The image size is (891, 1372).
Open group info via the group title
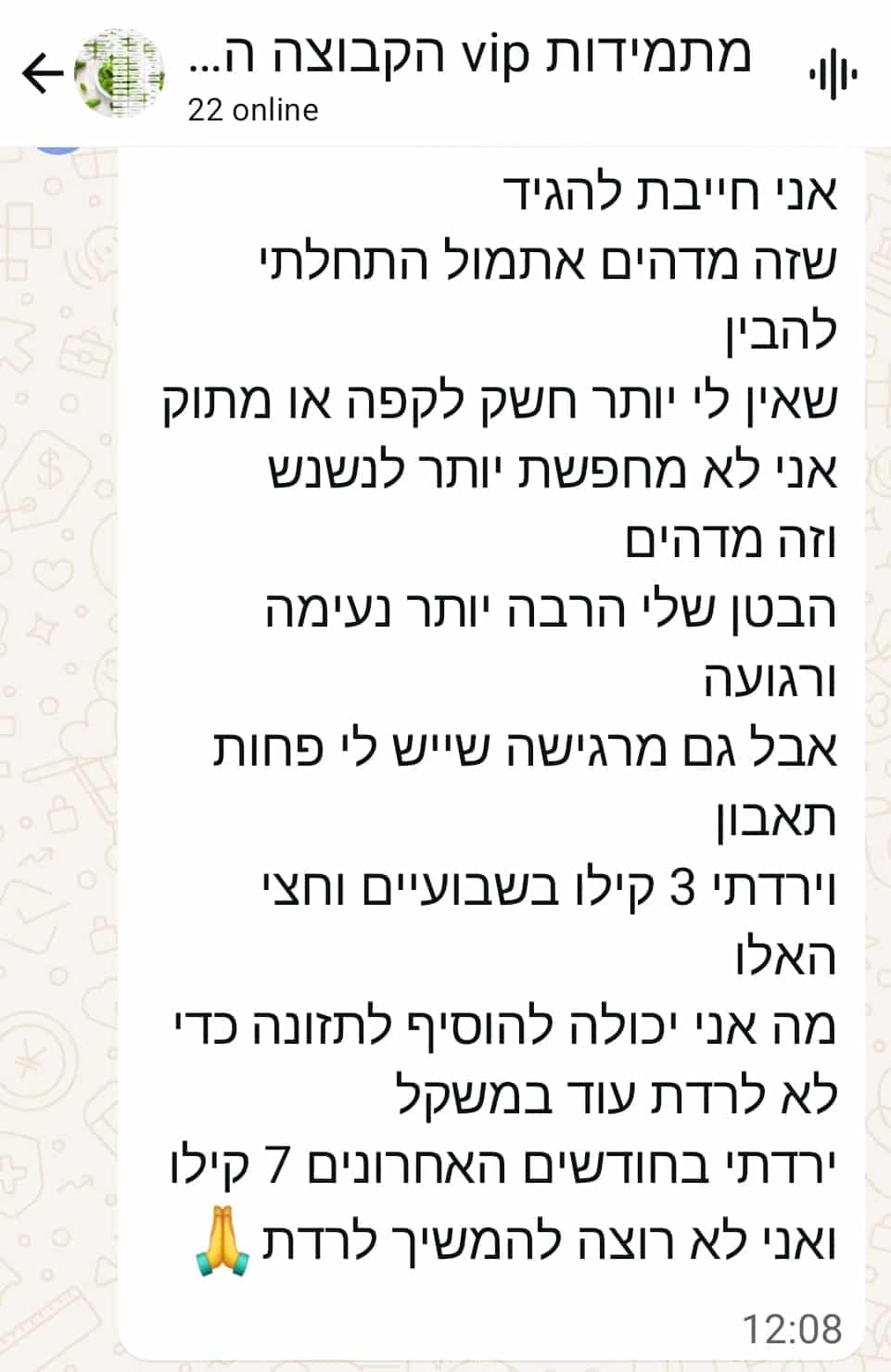[468, 56]
